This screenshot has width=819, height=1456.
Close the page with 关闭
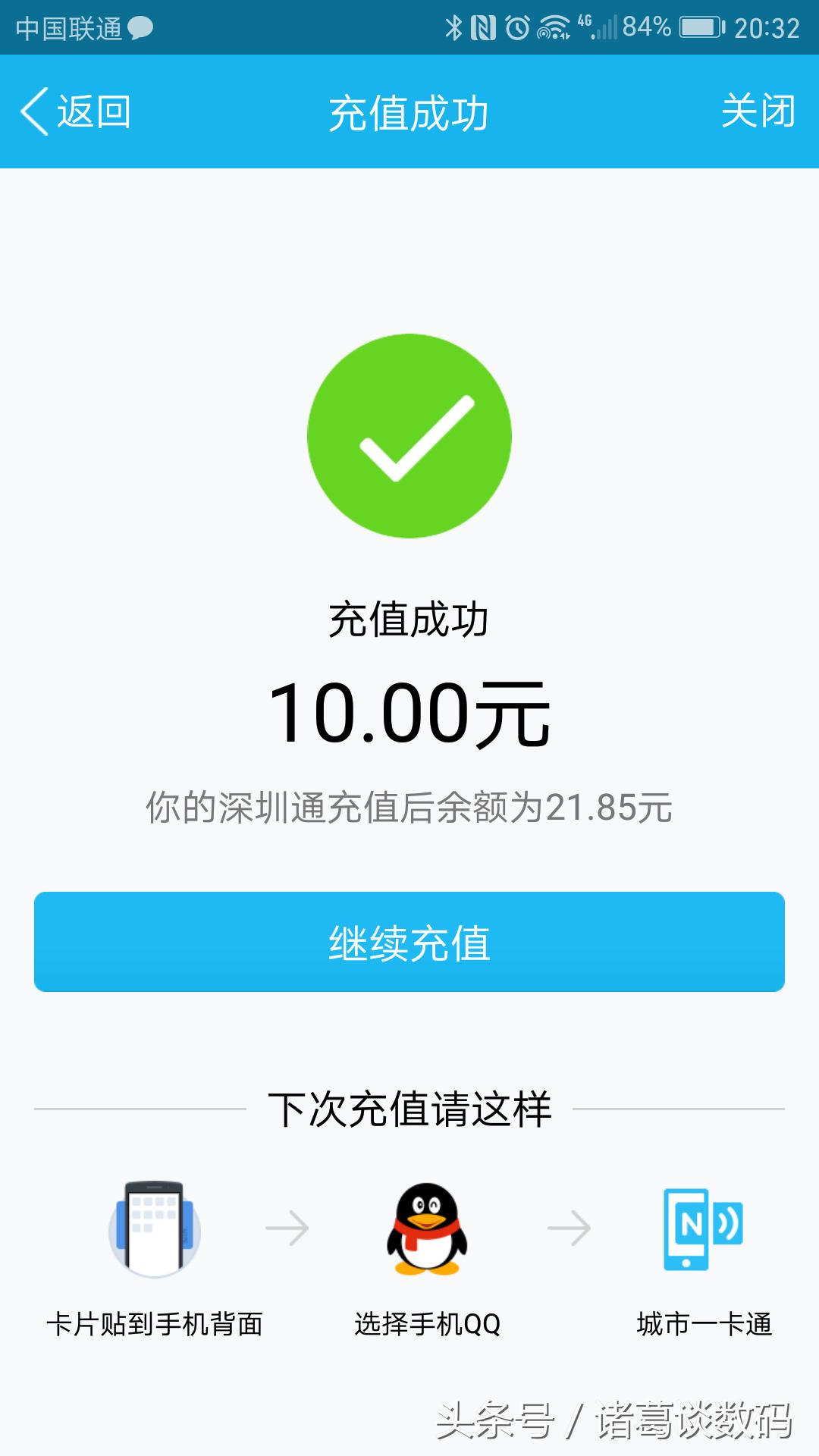[x=757, y=111]
